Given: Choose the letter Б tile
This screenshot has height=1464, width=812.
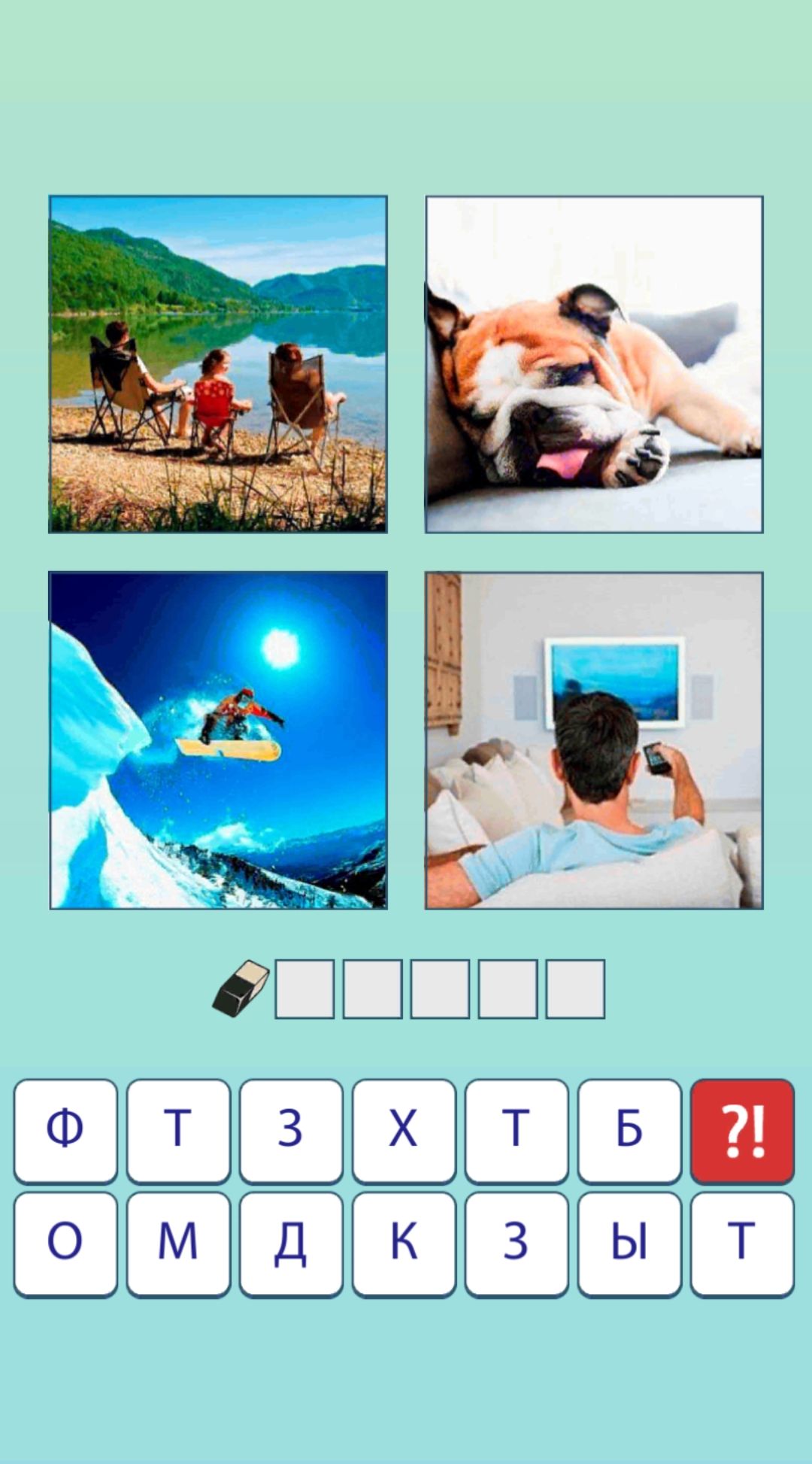Looking at the screenshot, I should (x=629, y=1131).
